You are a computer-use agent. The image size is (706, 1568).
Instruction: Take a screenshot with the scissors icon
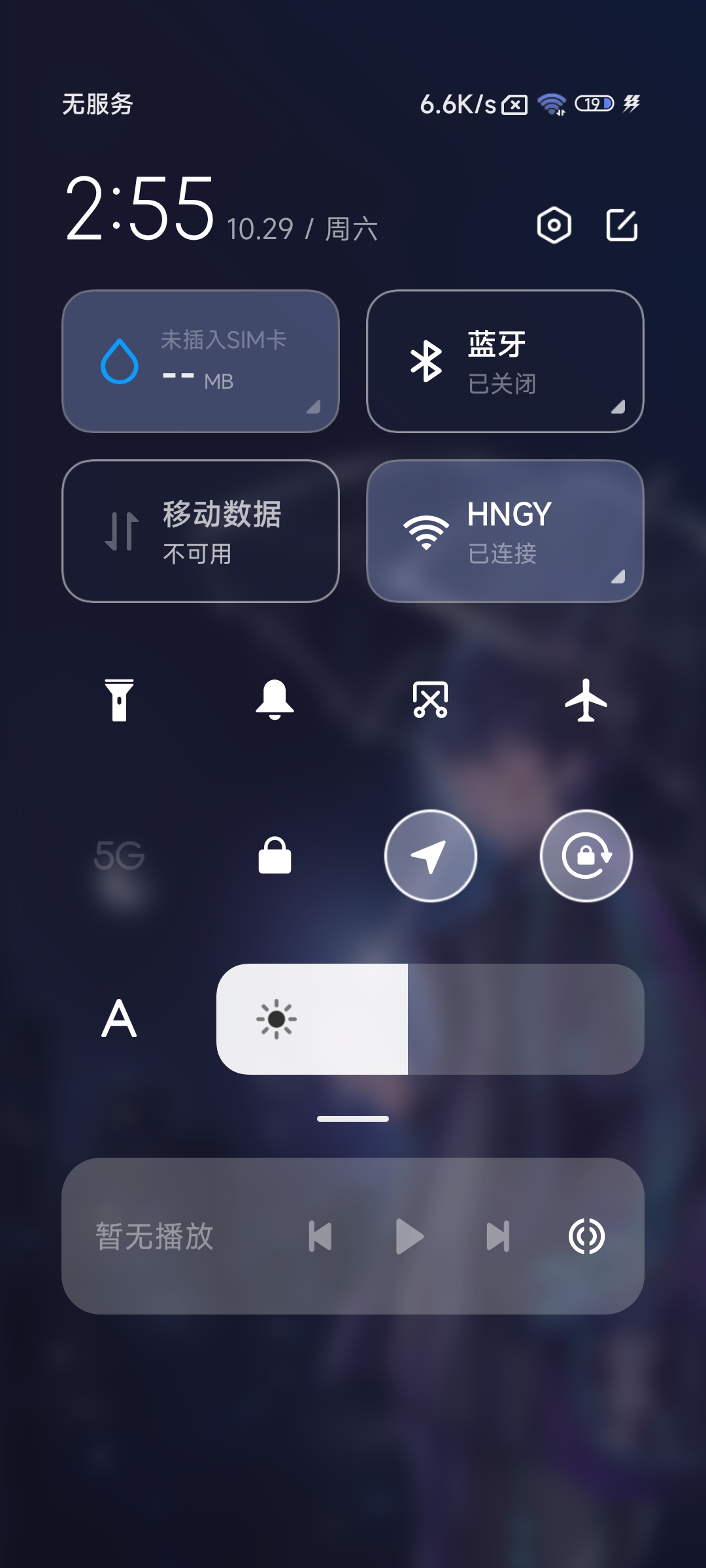point(430,700)
